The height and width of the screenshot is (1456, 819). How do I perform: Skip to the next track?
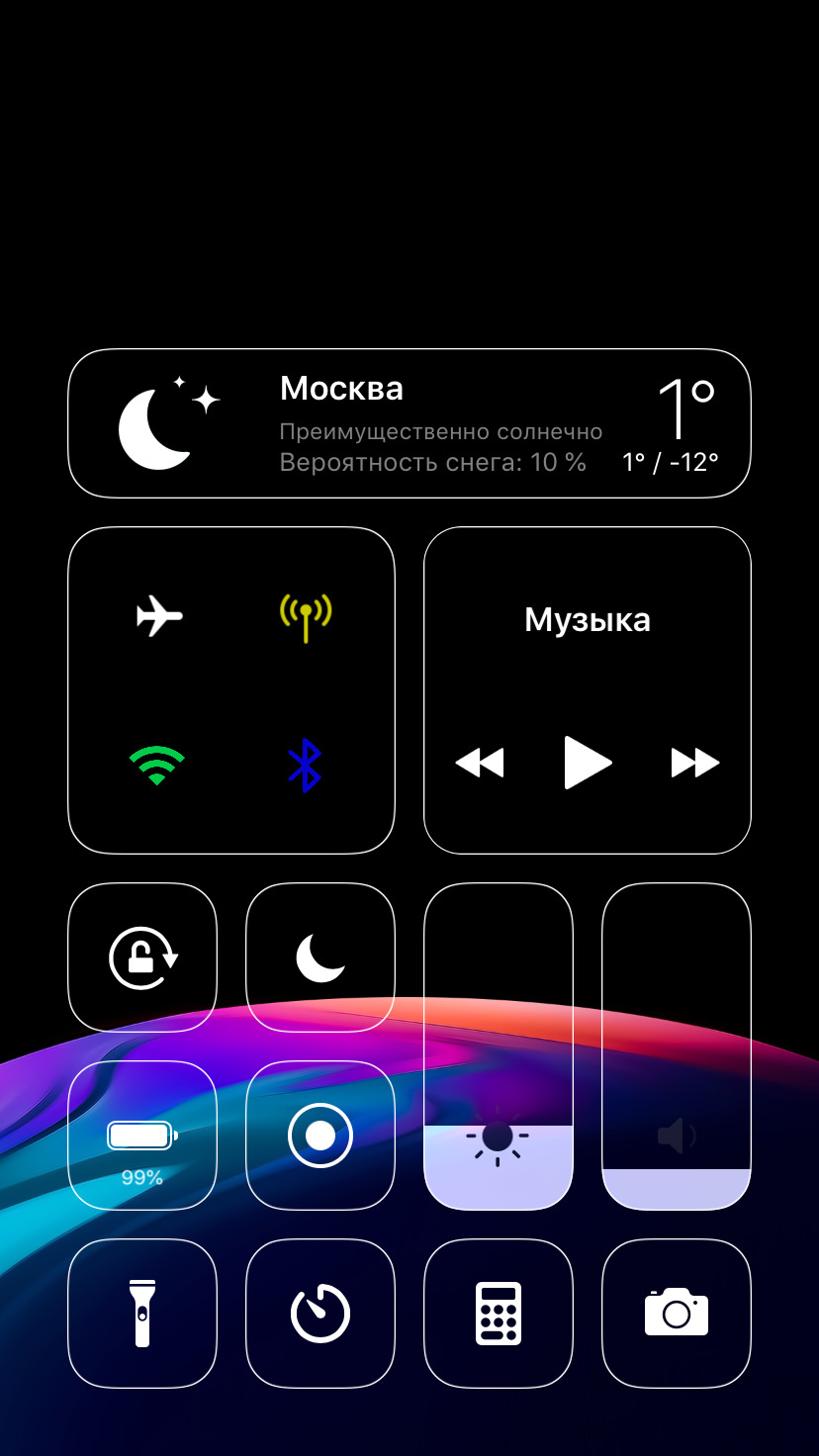[695, 763]
